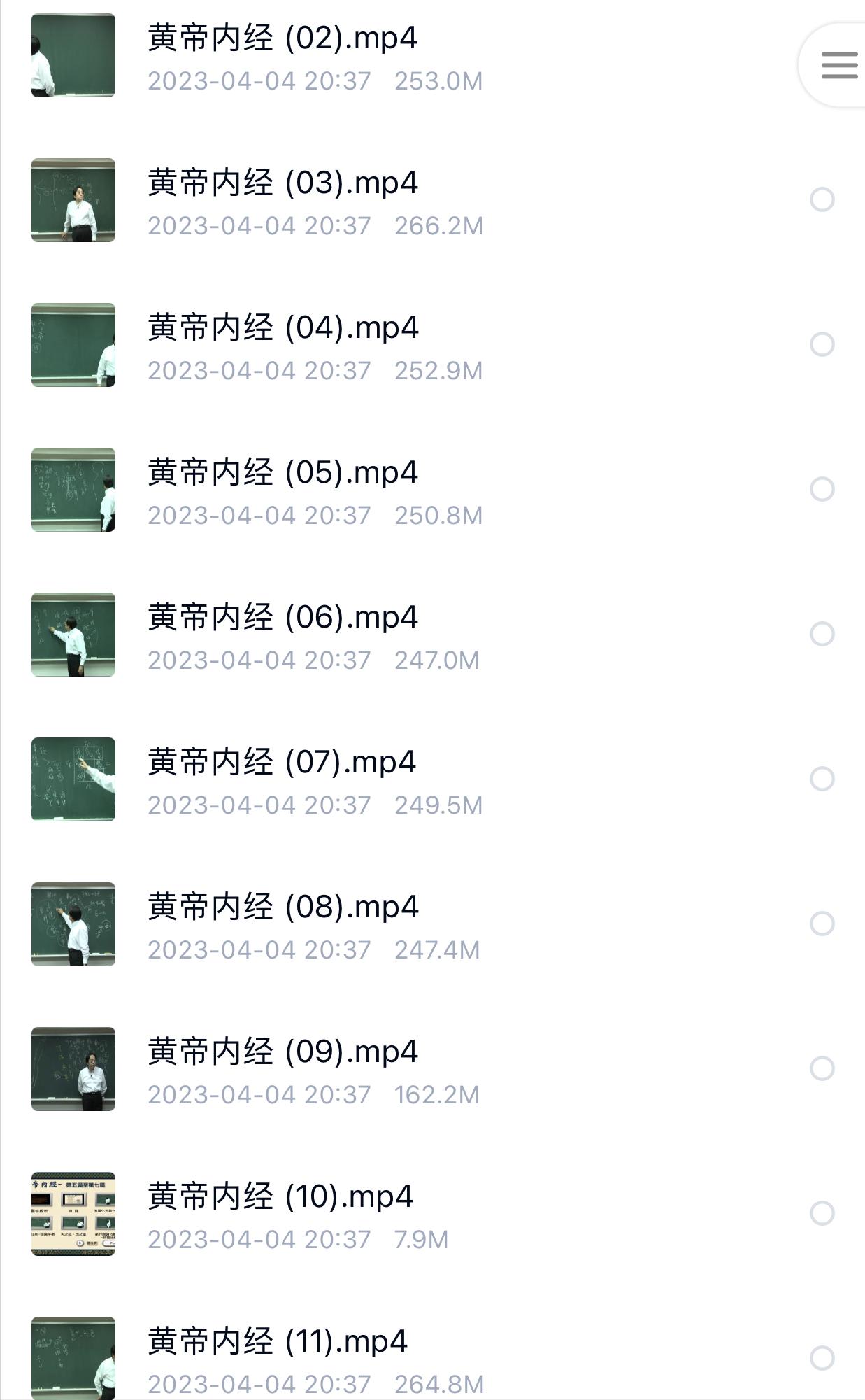Open the thumbnail of 黄帝内经 (05).mp4

(74, 489)
